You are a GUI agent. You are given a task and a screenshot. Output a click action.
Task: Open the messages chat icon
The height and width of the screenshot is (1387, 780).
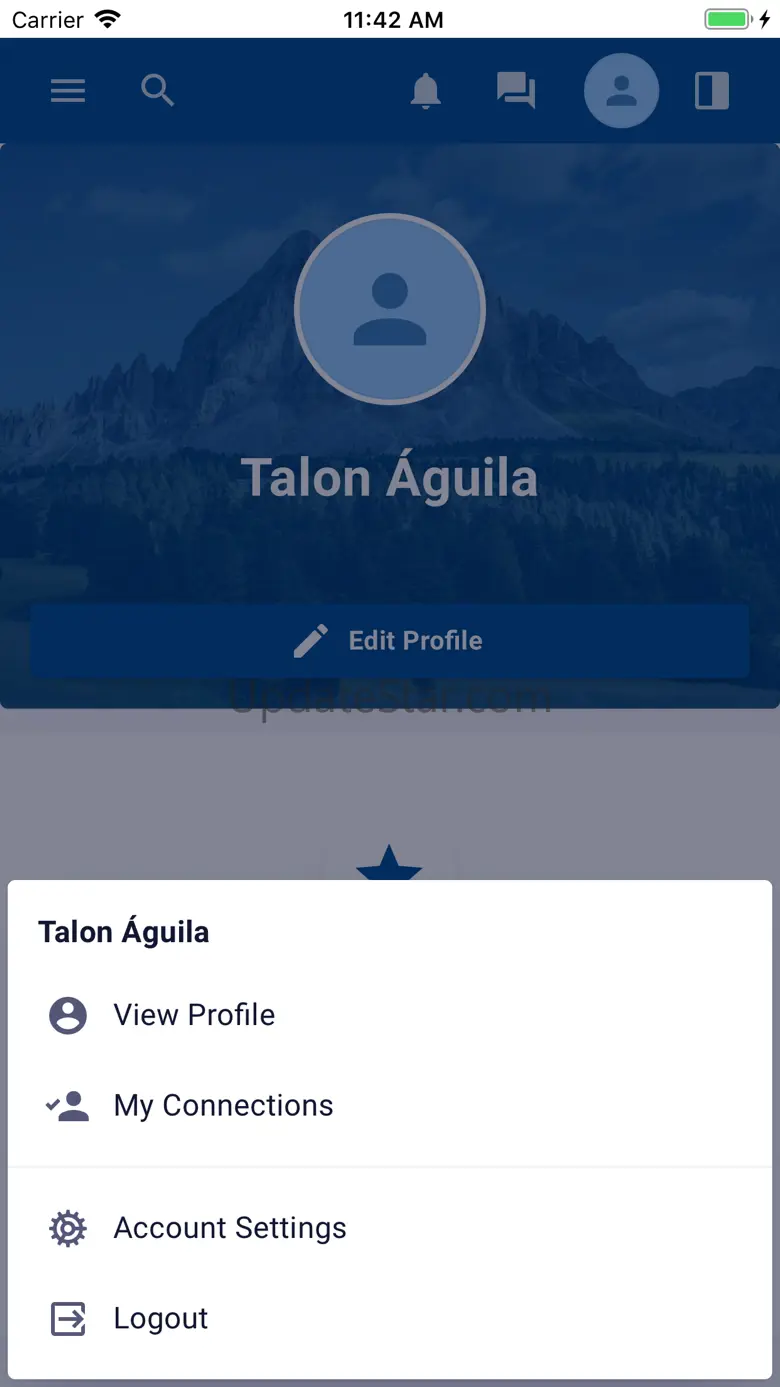click(x=516, y=91)
